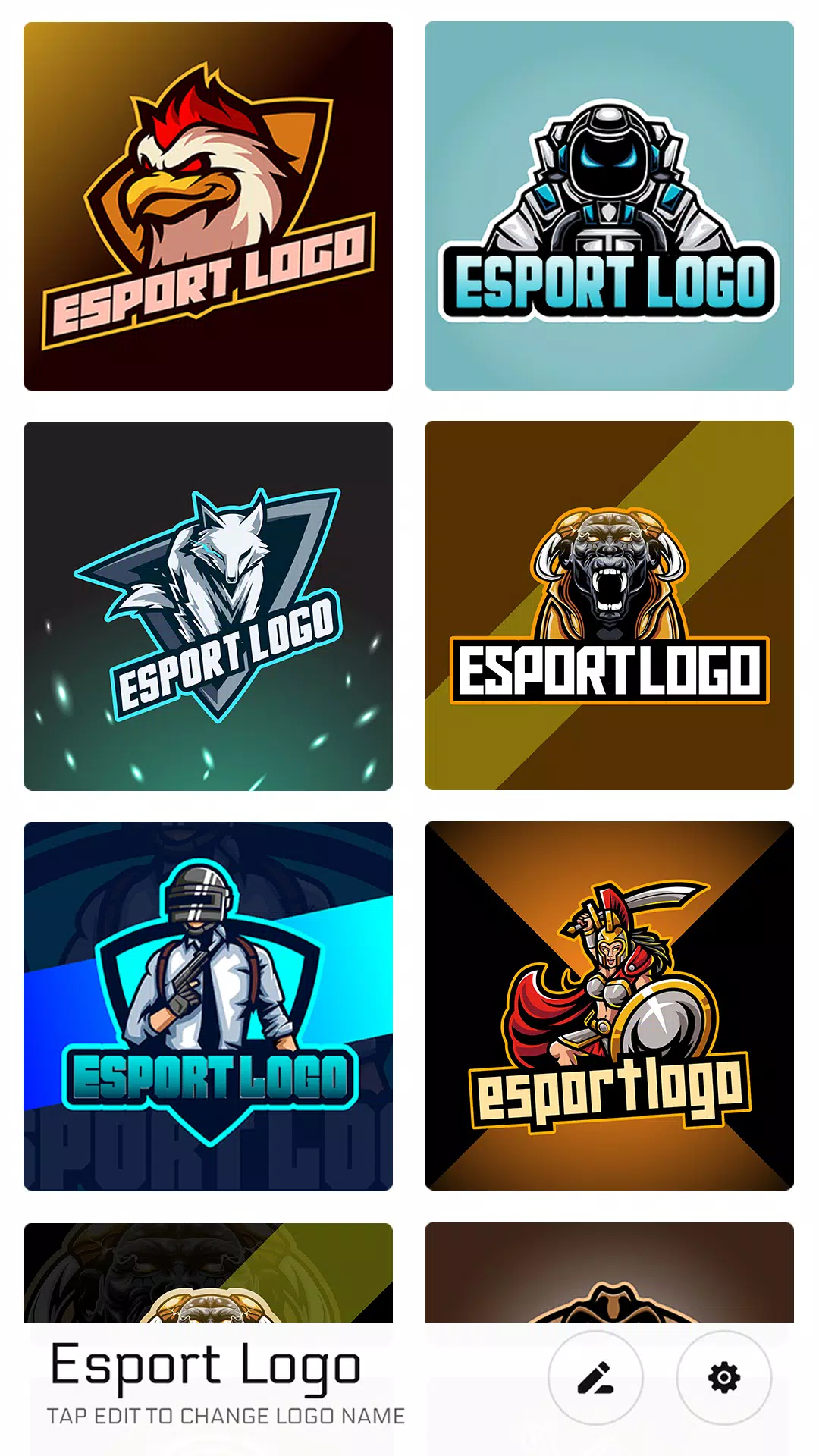819x1456 pixels.
Task: Open the white wolf logo template
Action: click(x=208, y=606)
